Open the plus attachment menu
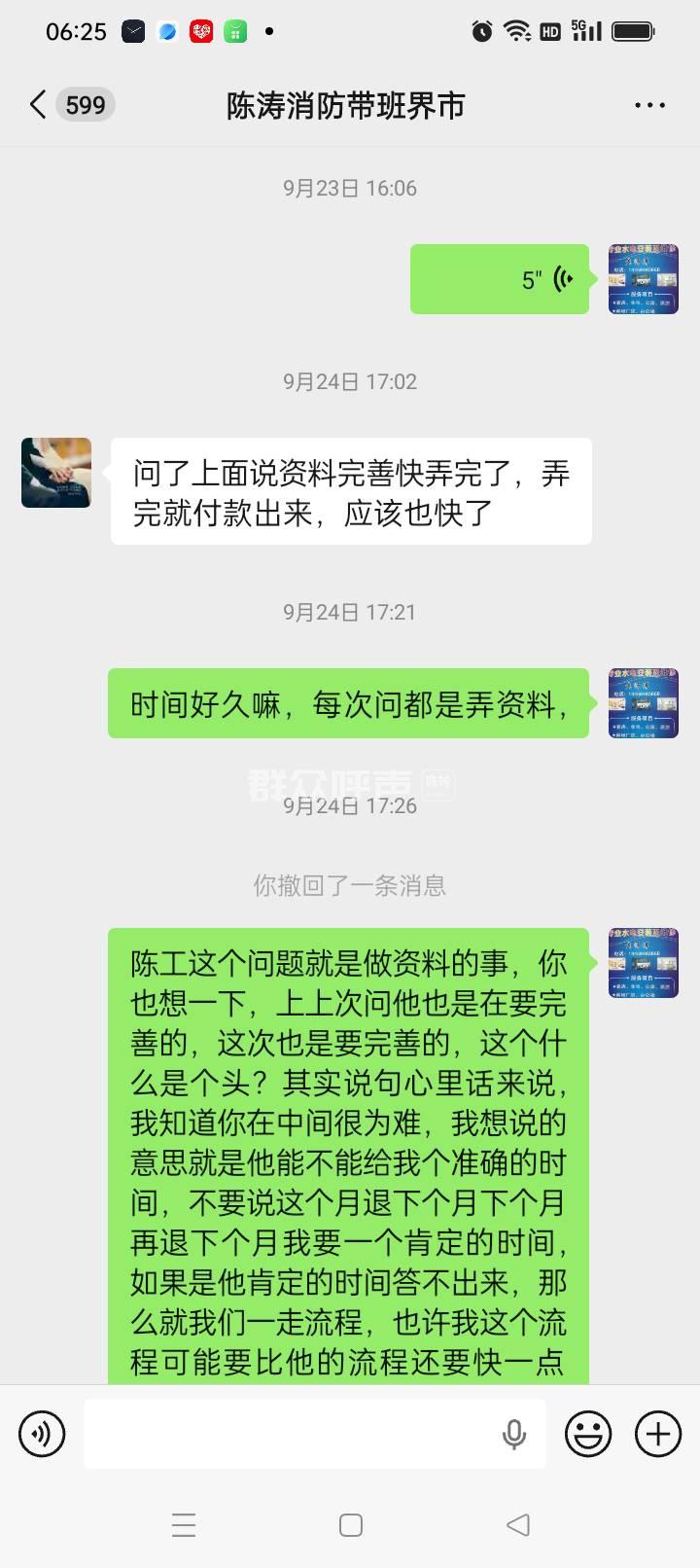The height and width of the screenshot is (1568, 700). 658,1434
